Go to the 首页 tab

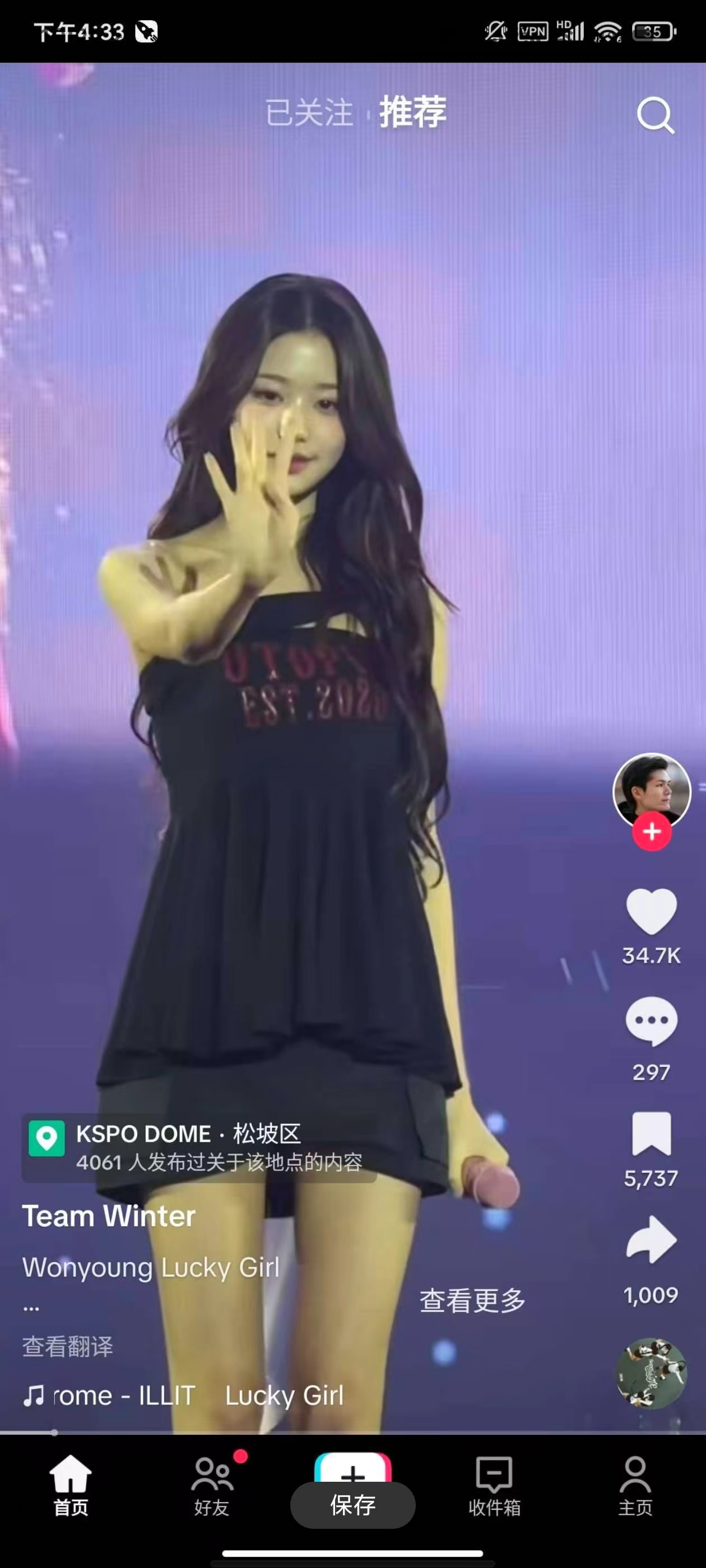[71, 1485]
